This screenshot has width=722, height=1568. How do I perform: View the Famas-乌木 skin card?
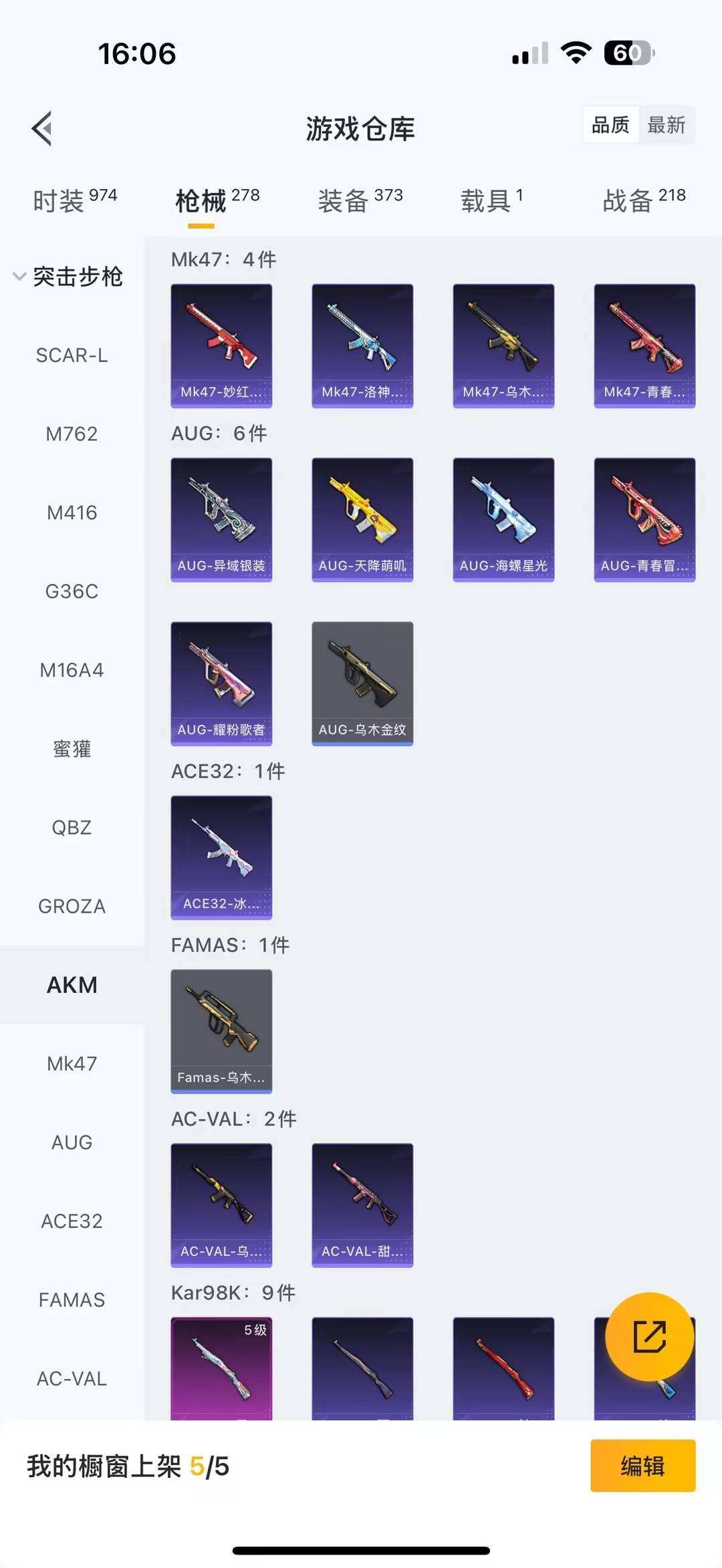[x=221, y=1031]
